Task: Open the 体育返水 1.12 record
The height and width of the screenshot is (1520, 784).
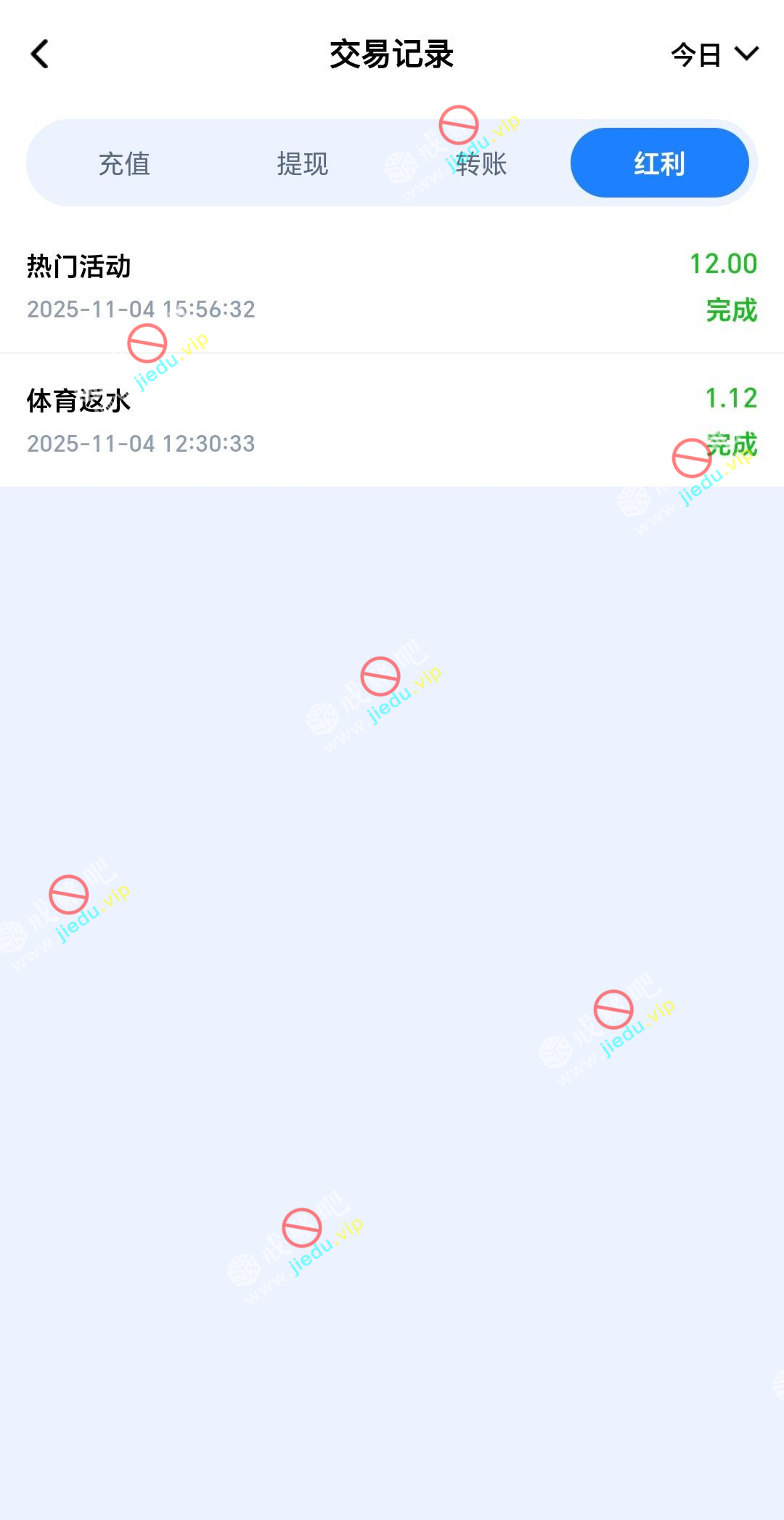Action: 392,421
